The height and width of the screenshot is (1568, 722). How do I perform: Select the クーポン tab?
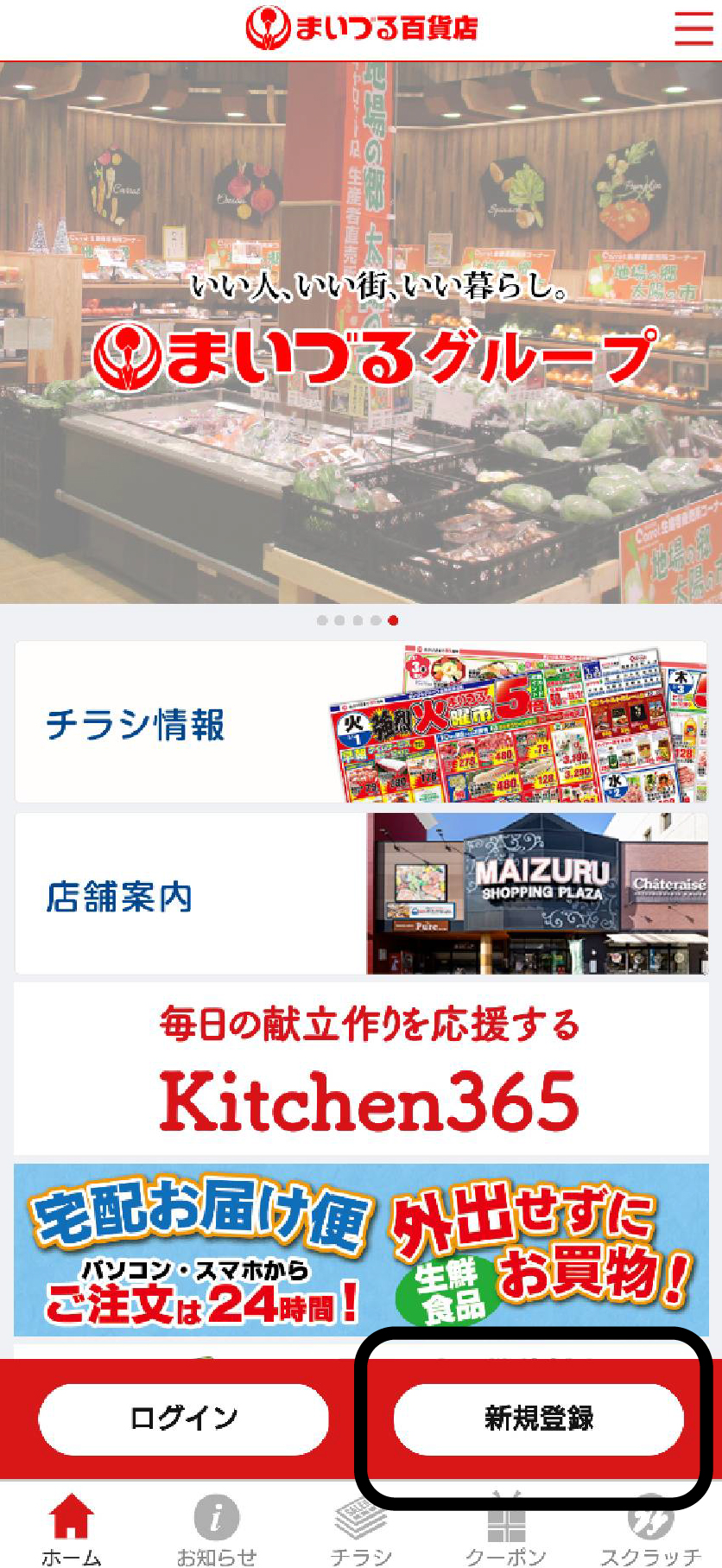tap(506, 1530)
